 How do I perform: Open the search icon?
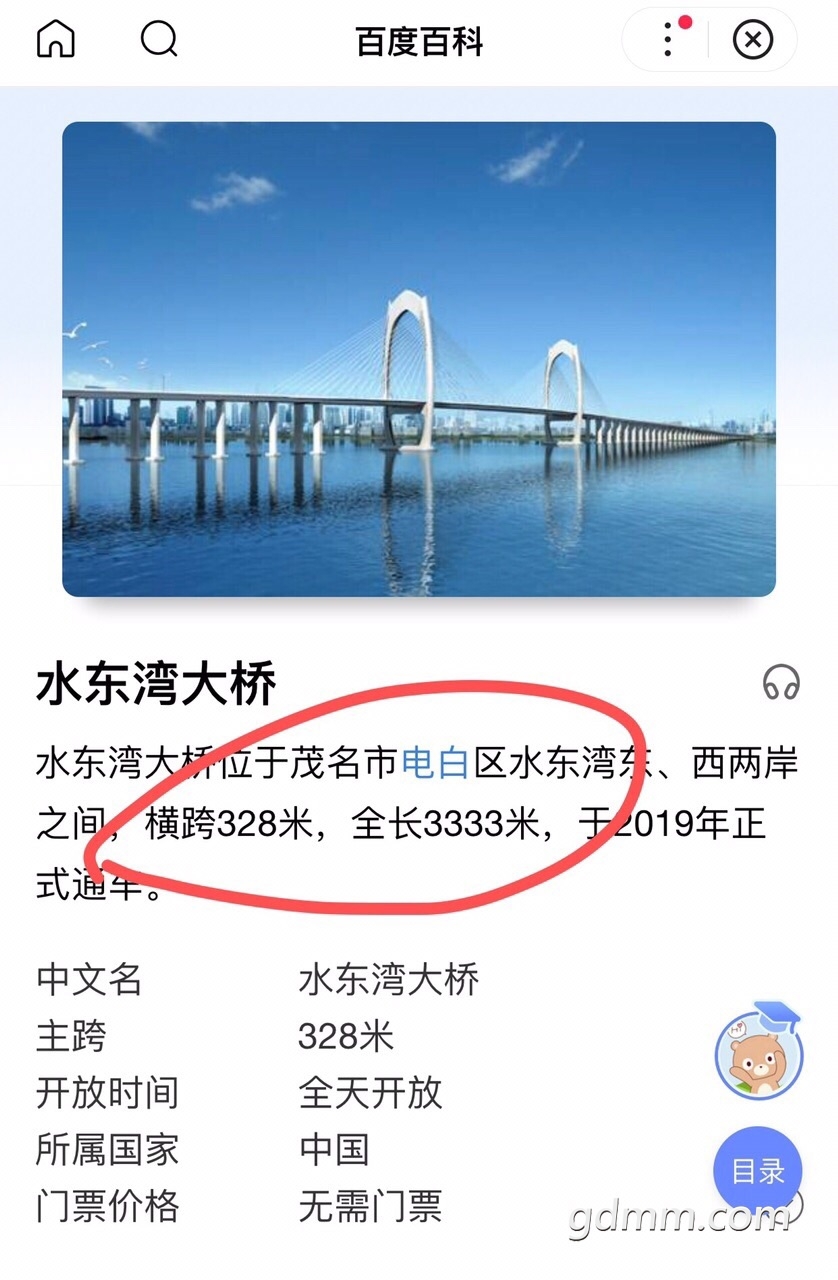(x=159, y=40)
